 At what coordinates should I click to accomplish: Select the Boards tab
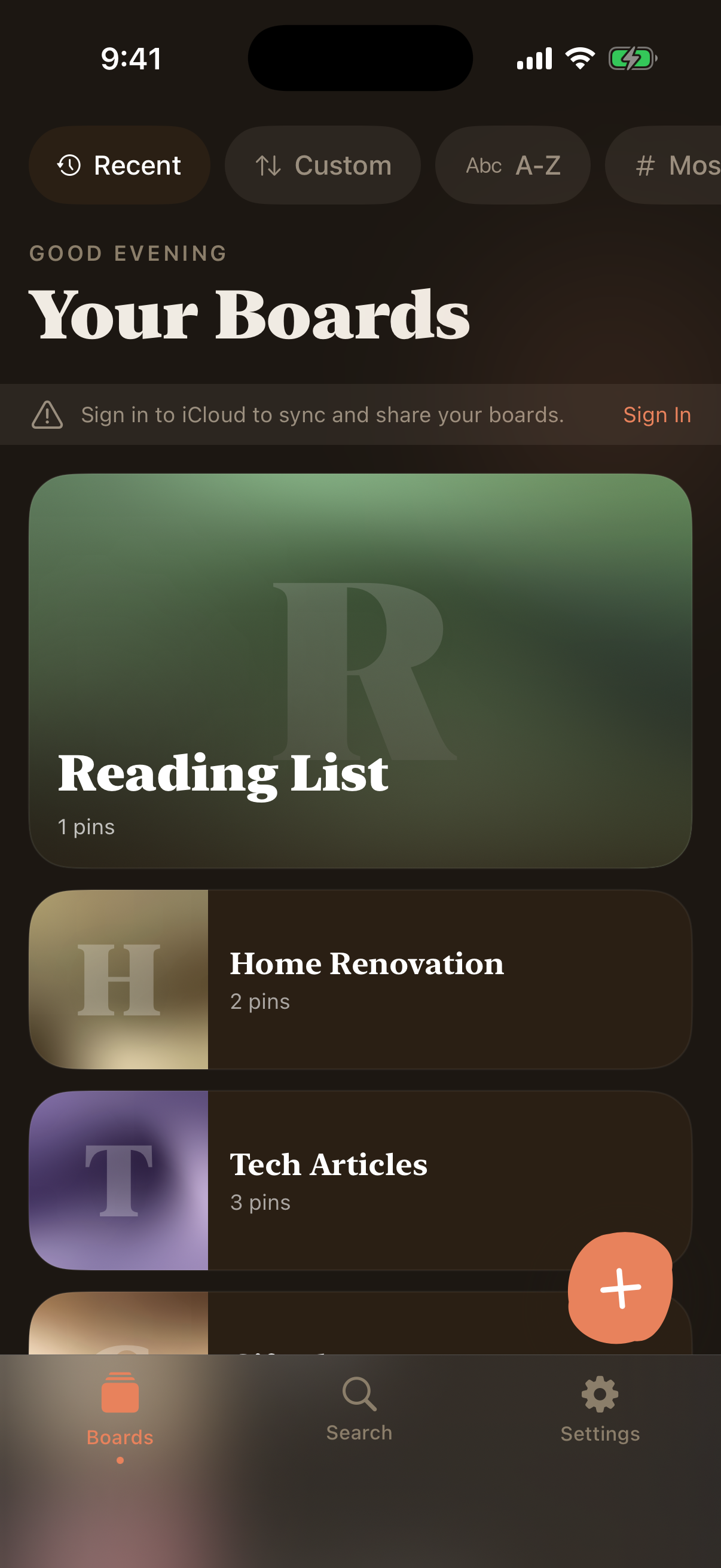tap(120, 1412)
